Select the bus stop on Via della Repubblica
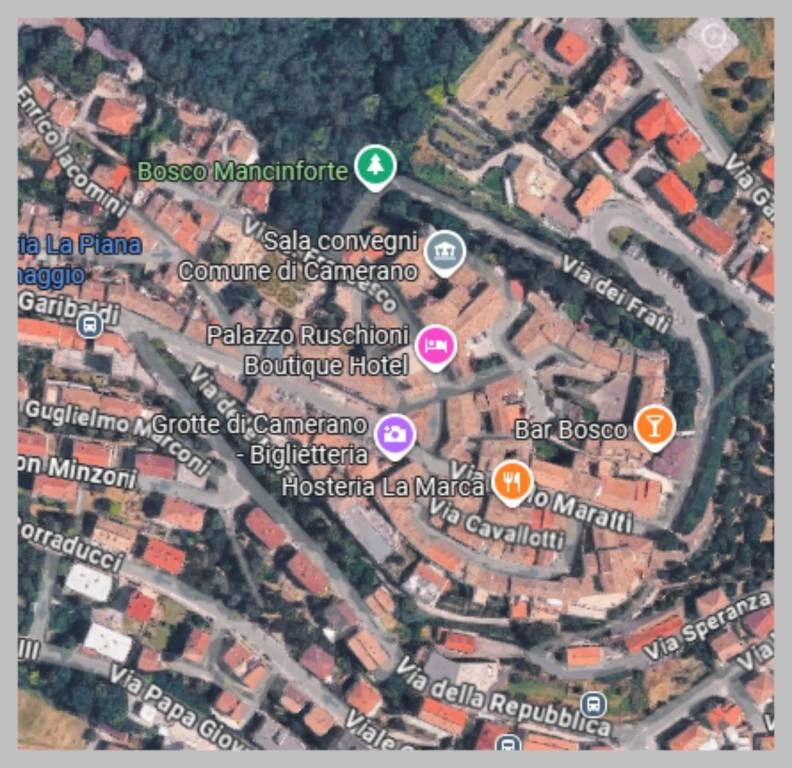 (x=594, y=704)
